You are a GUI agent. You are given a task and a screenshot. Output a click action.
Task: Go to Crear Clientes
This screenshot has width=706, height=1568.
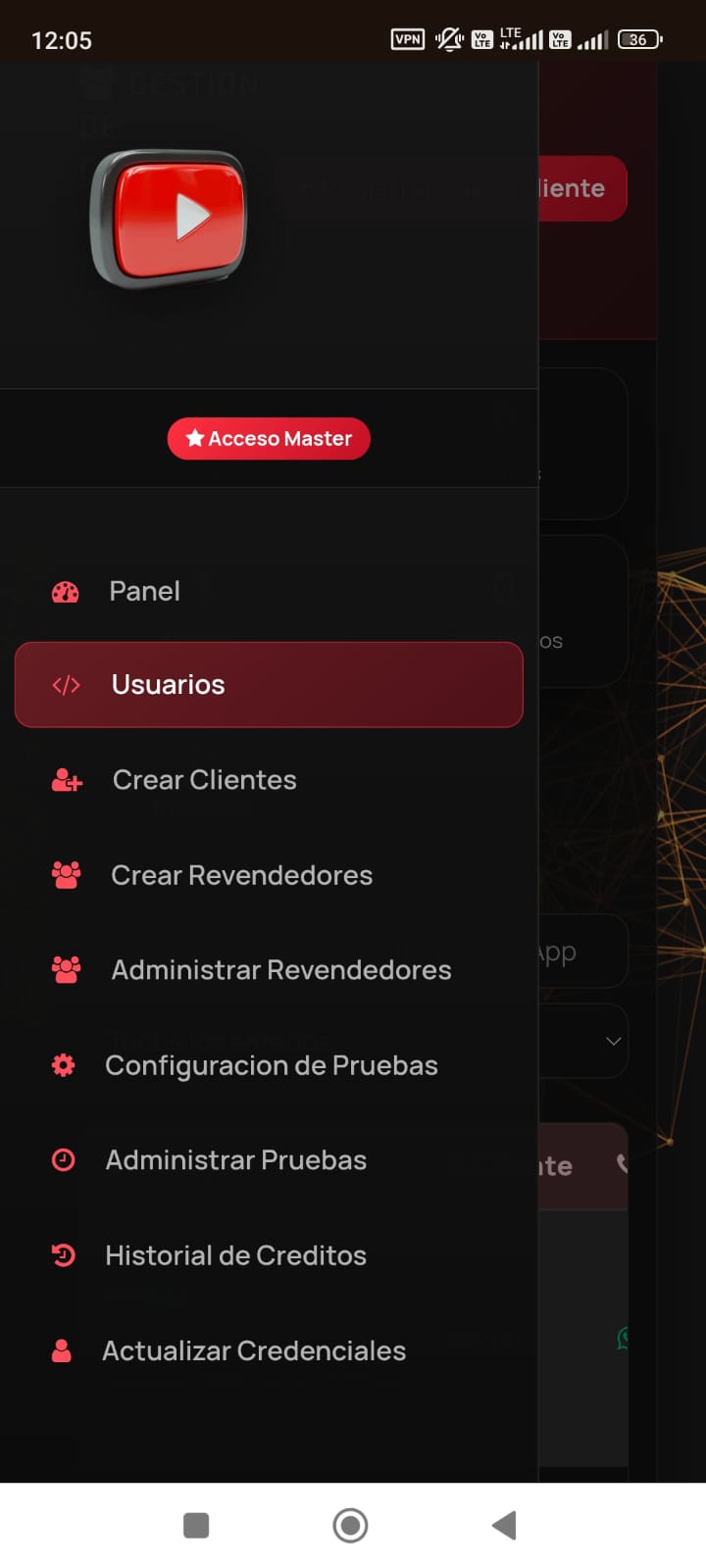(204, 780)
